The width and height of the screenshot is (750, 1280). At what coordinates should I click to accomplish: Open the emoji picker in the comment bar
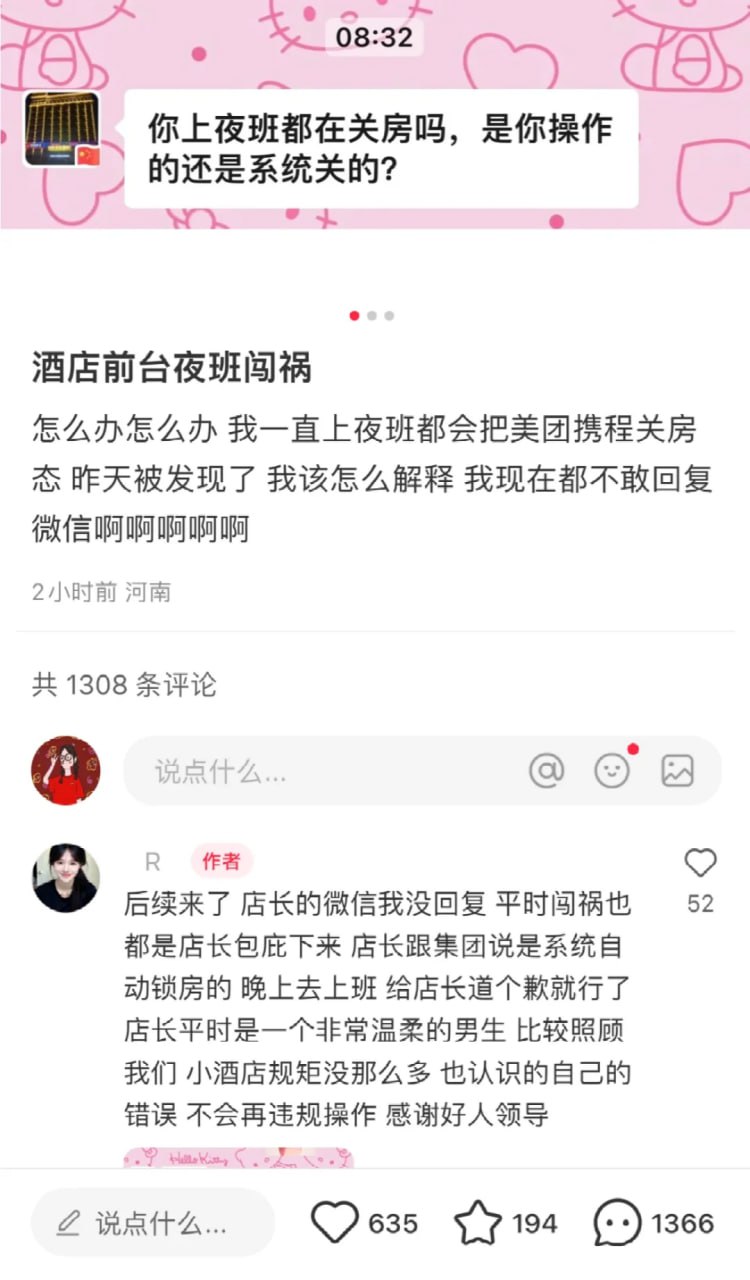point(611,770)
